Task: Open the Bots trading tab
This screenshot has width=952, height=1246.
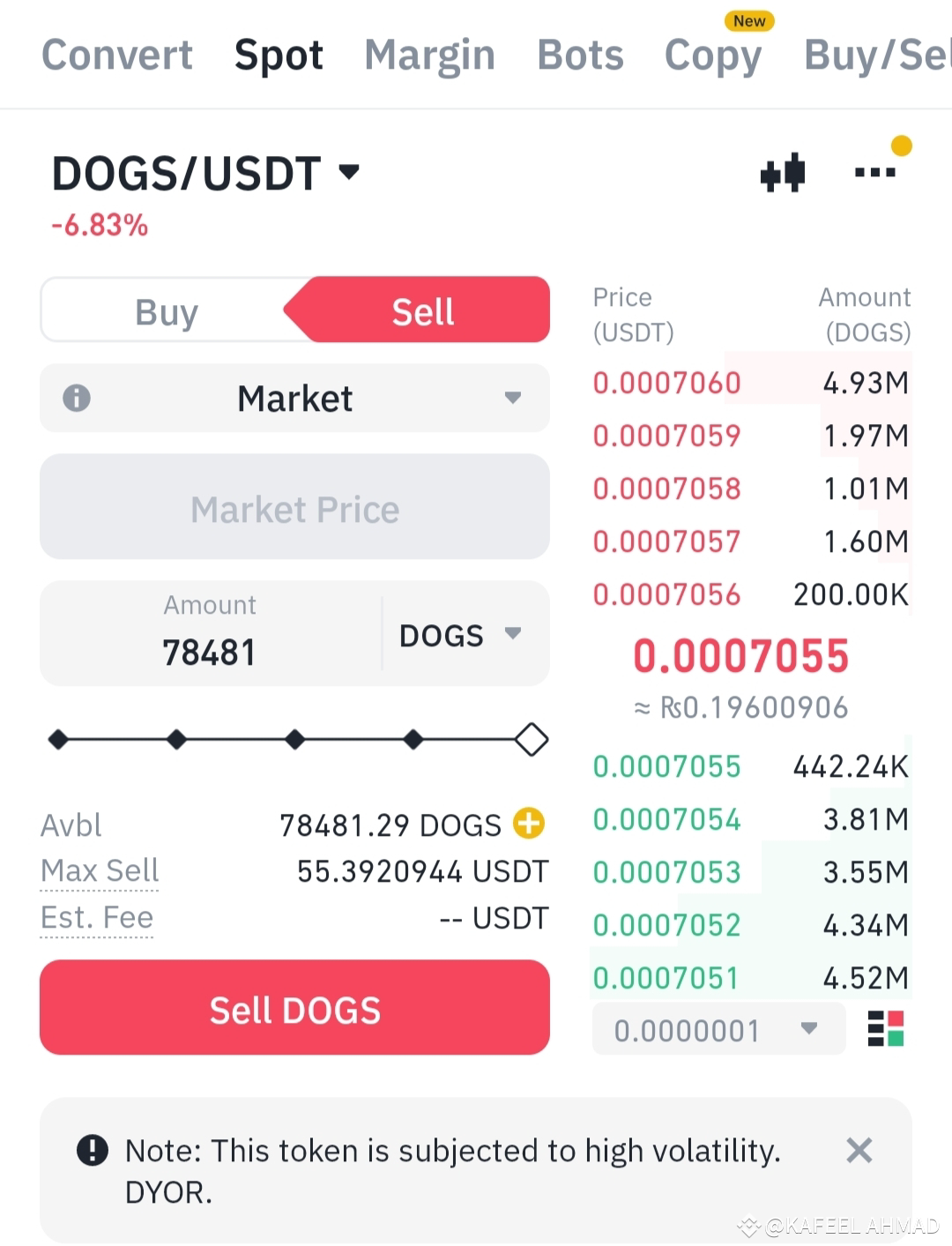Action: point(581,55)
